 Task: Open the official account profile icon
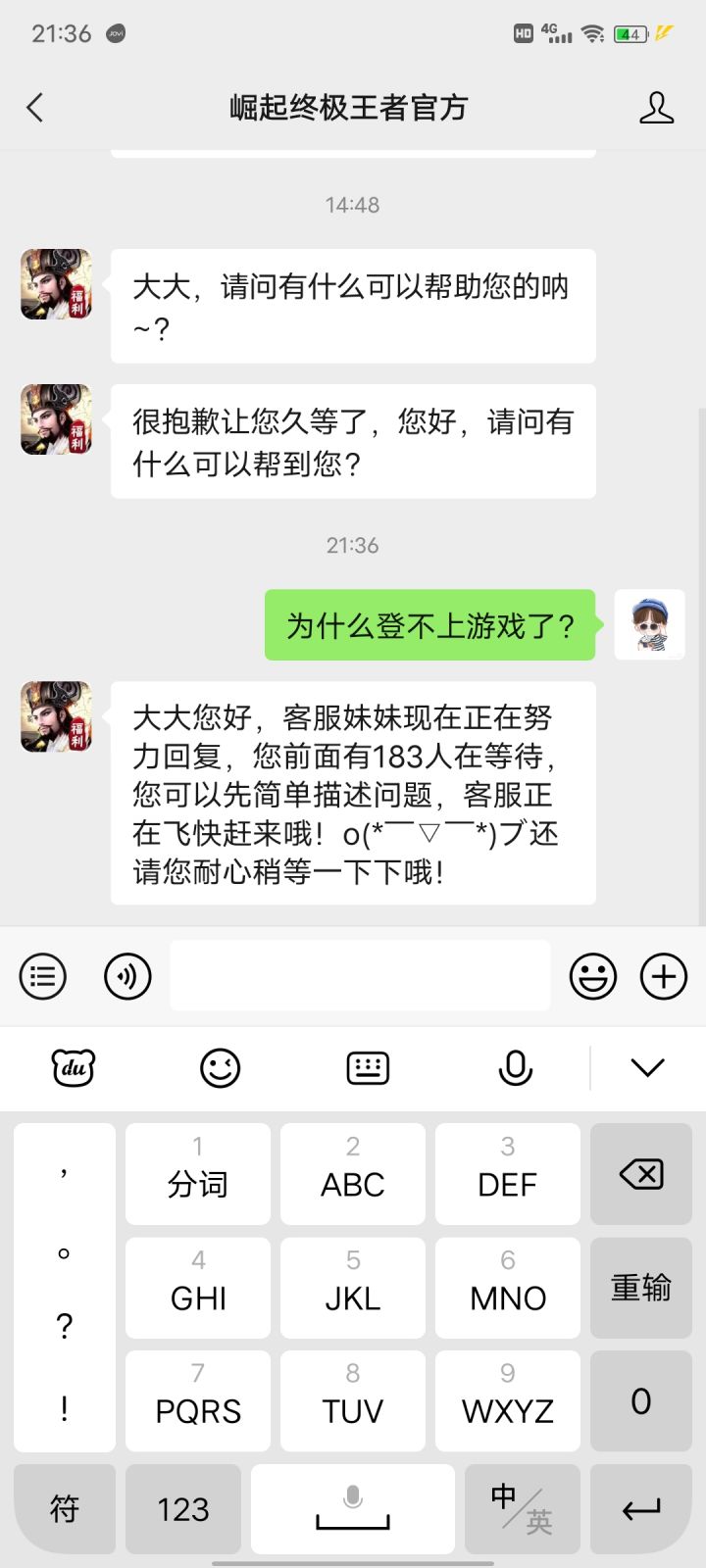pyautogui.click(x=656, y=108)
